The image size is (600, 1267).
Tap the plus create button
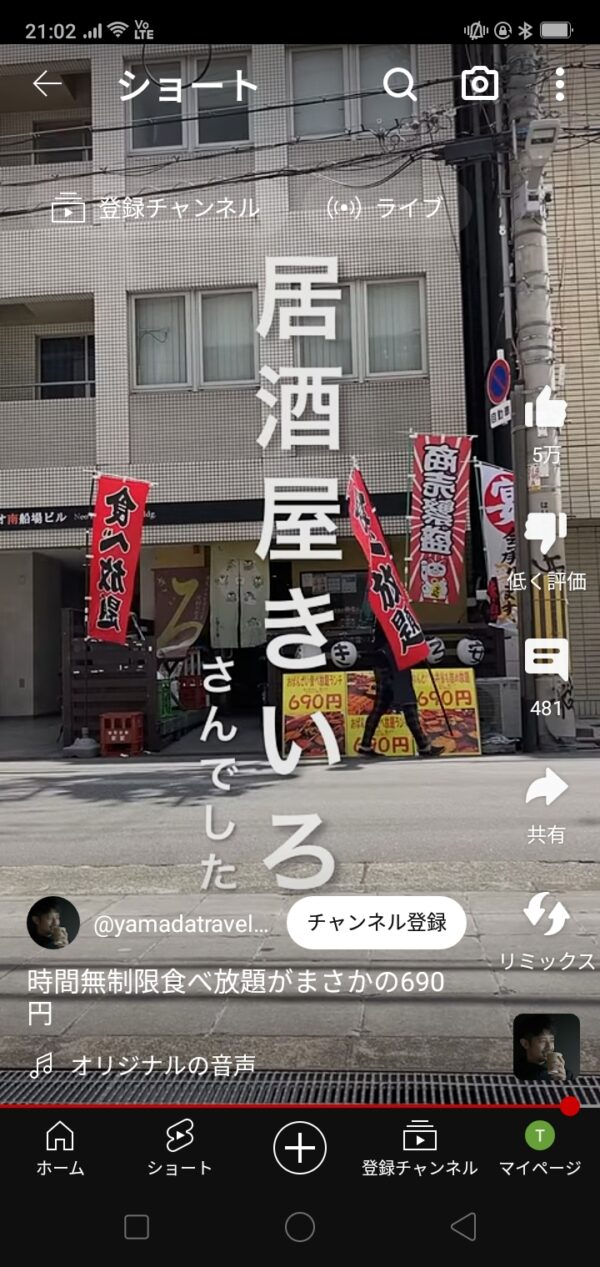pos(300,1147)
